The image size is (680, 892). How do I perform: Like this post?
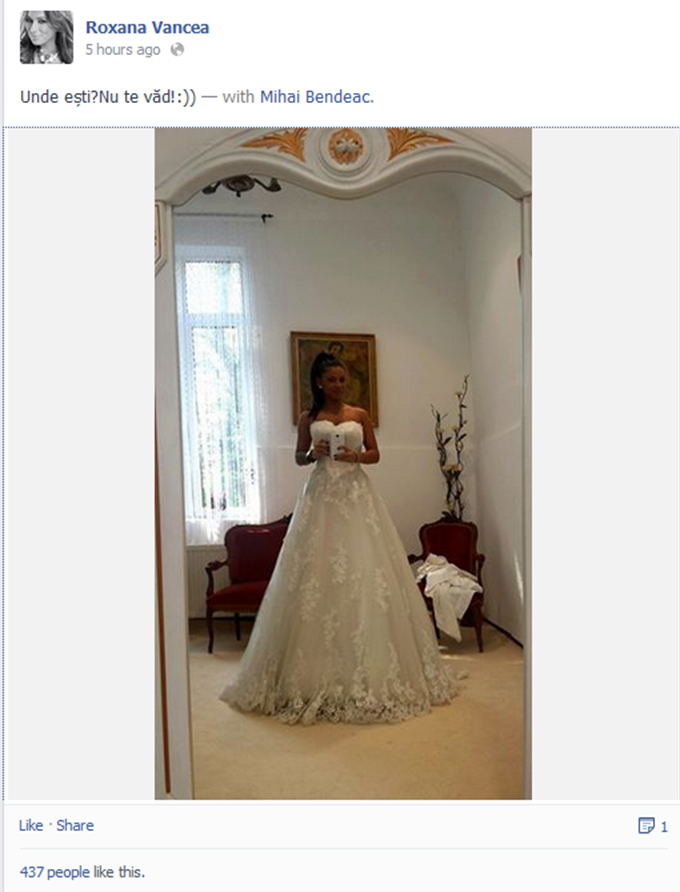[x=31, y=825]
